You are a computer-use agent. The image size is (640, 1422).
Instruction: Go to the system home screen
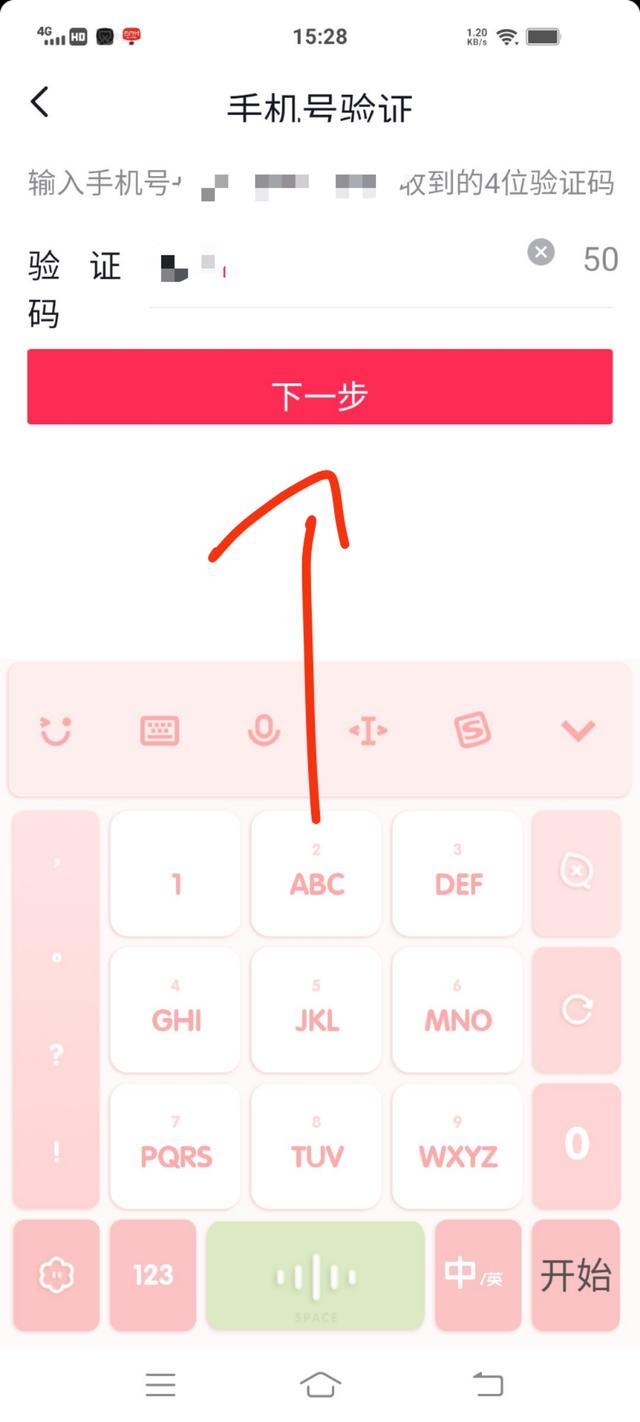click(320, 1384)
